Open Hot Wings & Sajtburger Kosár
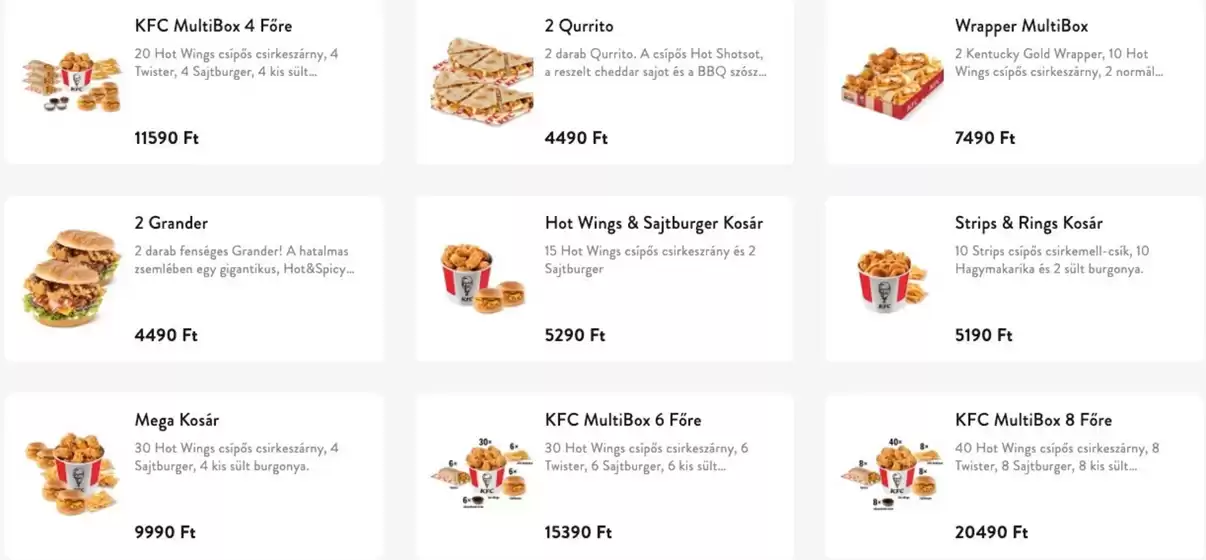This screenshot has width=1206, height=560. point(604,278)
